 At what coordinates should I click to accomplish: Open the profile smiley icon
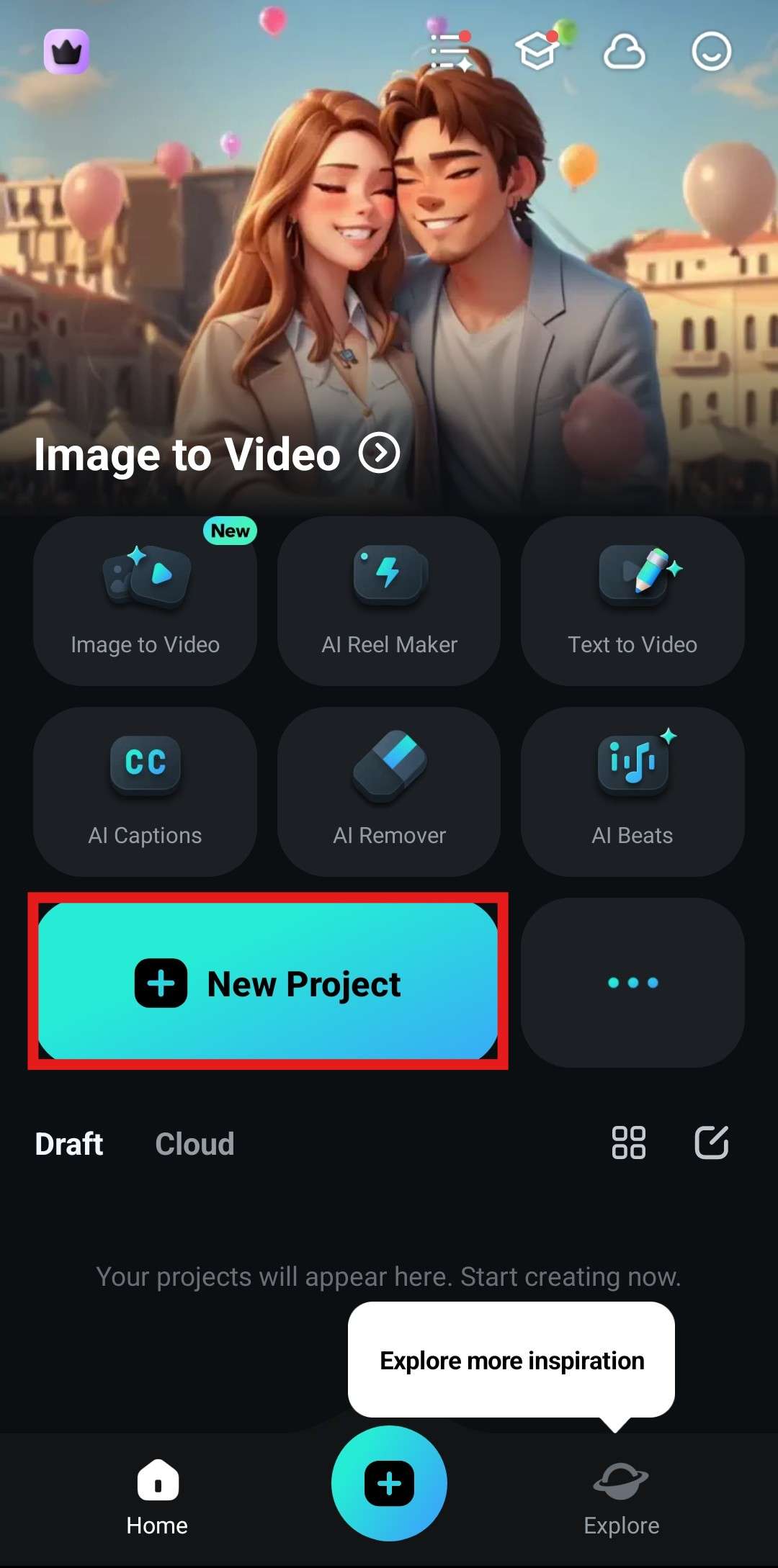coord(711,52)
